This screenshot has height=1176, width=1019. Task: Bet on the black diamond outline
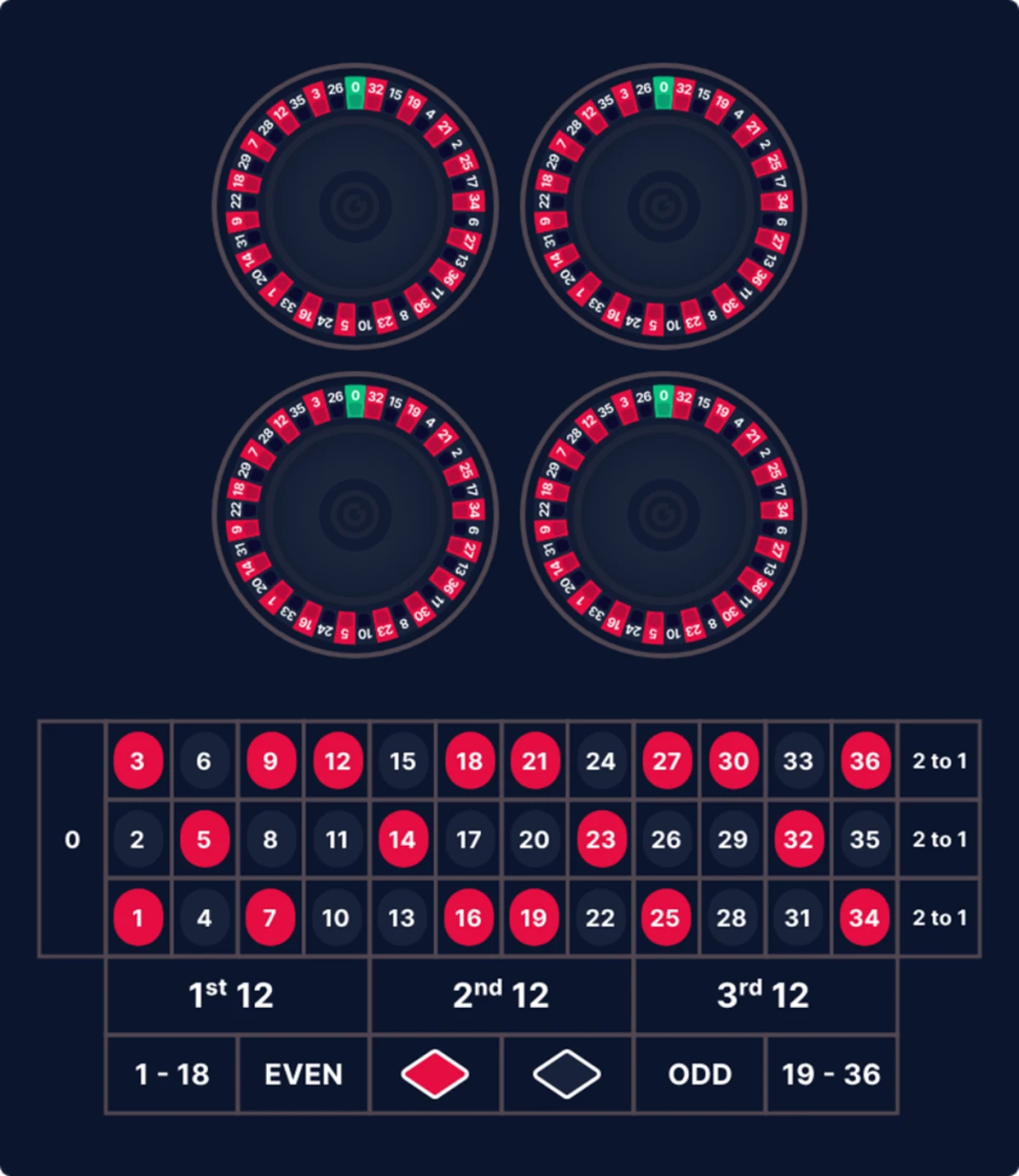pyautogui.click(x=567, y=1075)
